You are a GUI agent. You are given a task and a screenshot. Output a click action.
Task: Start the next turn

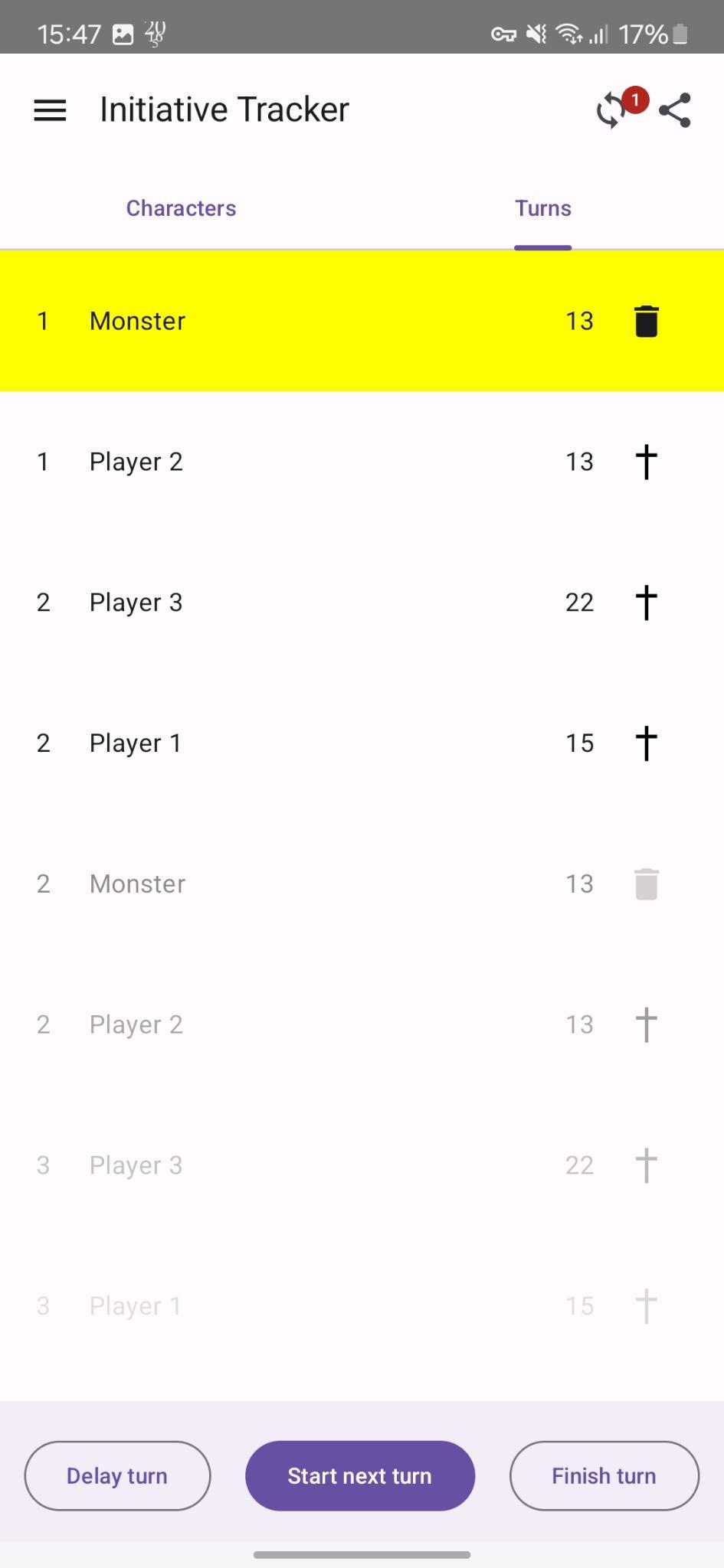pos(359,1475)
